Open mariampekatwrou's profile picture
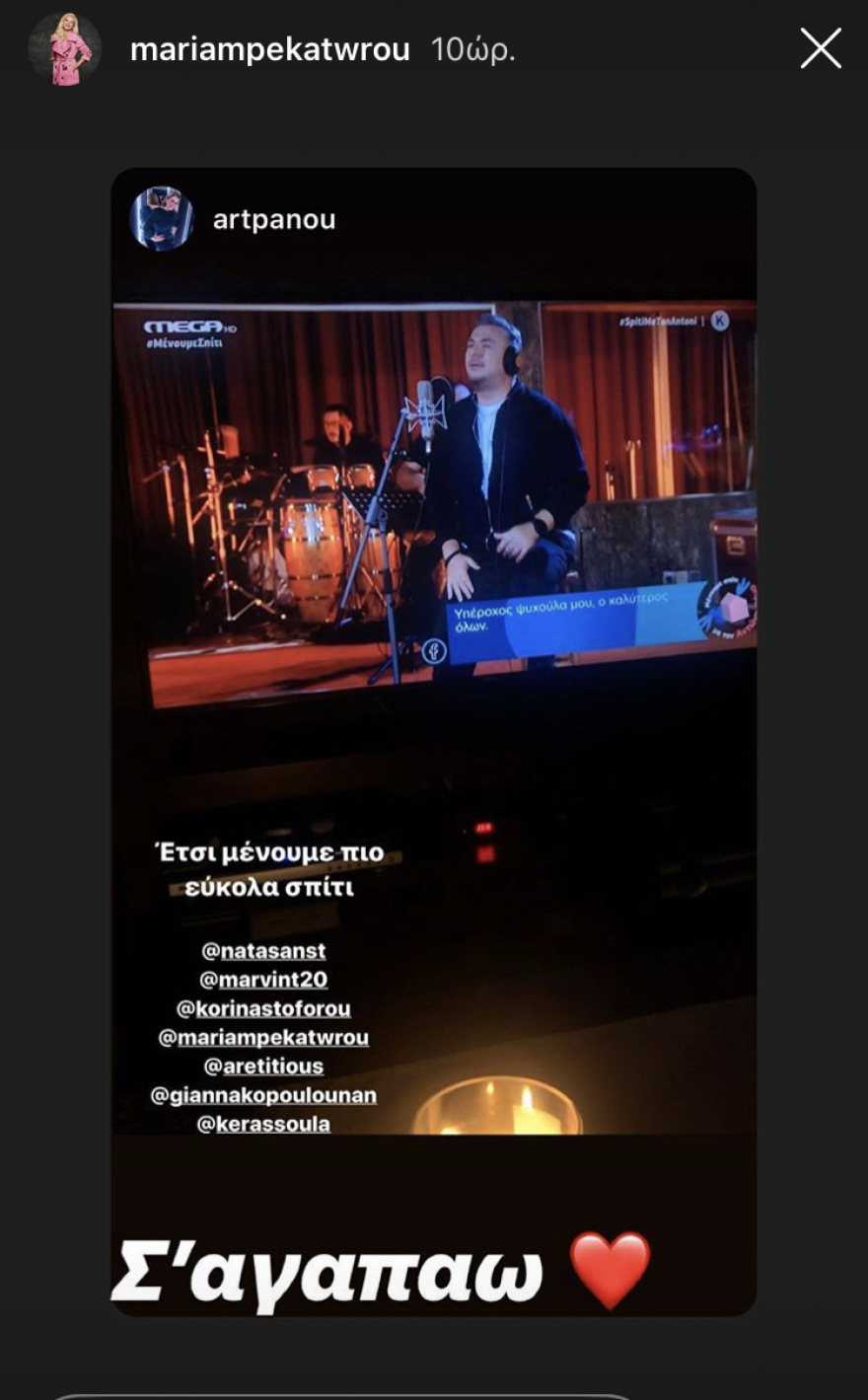The image size is (868, 1400). pos(64,49)
